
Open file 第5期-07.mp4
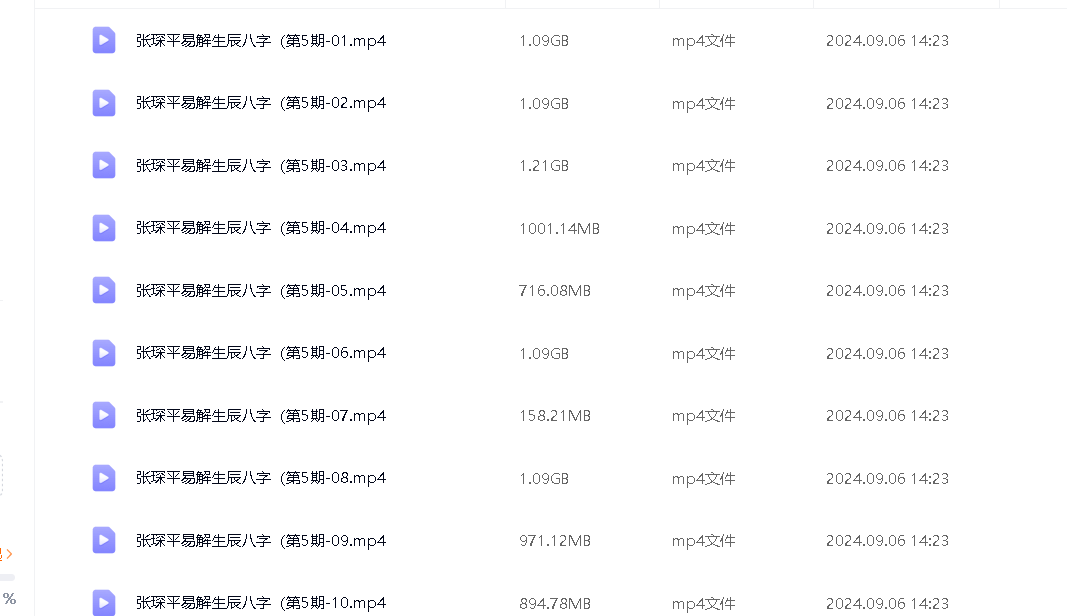click(260, 416)
